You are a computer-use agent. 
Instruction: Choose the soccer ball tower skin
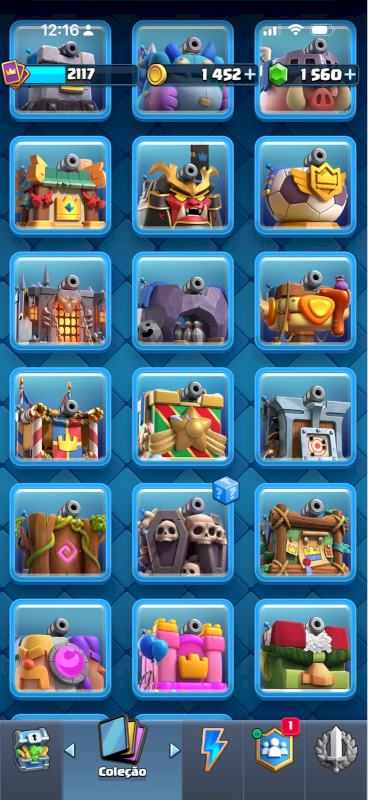(305, 186)
